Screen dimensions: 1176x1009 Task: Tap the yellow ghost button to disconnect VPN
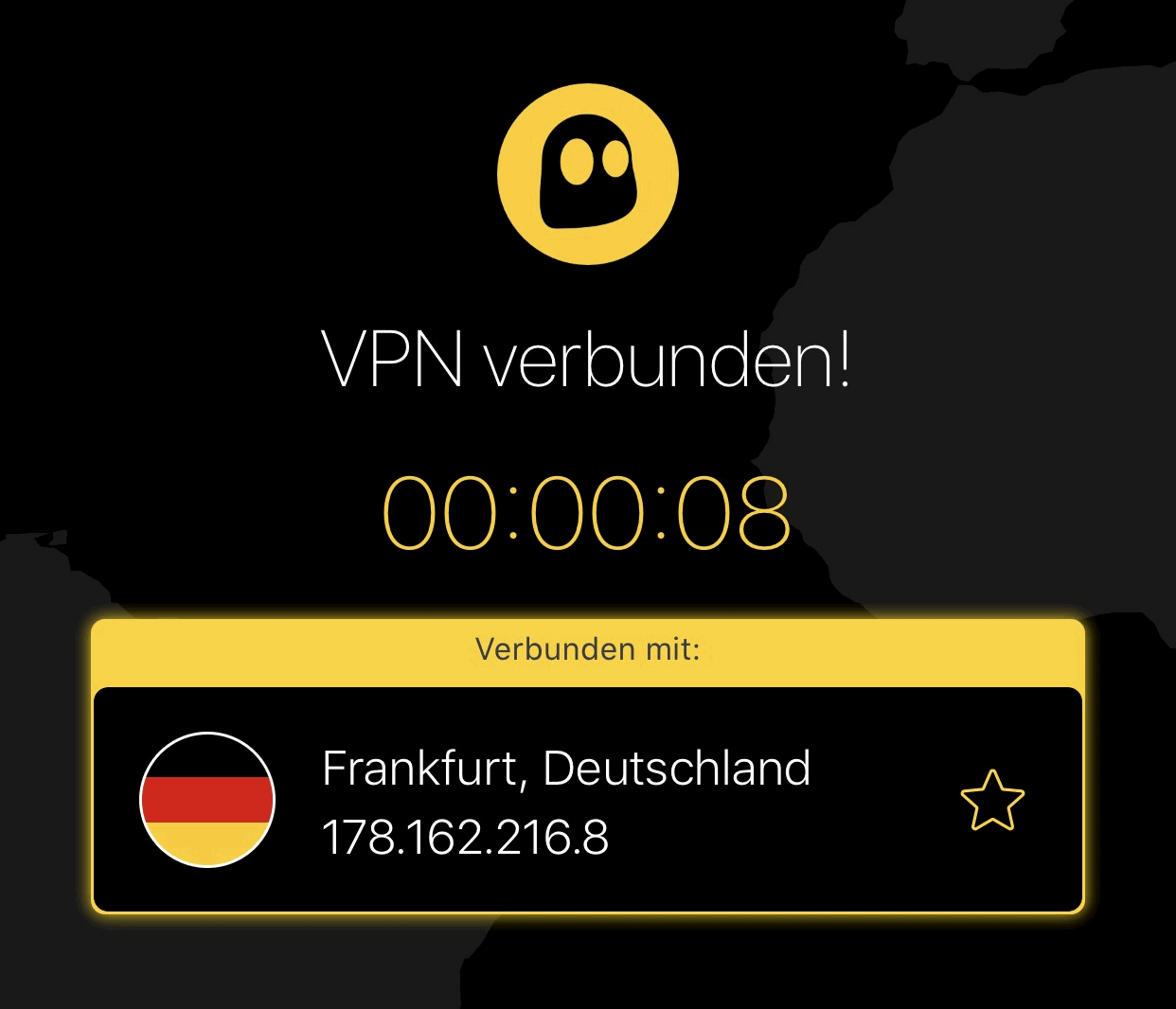tap(588, 174)
